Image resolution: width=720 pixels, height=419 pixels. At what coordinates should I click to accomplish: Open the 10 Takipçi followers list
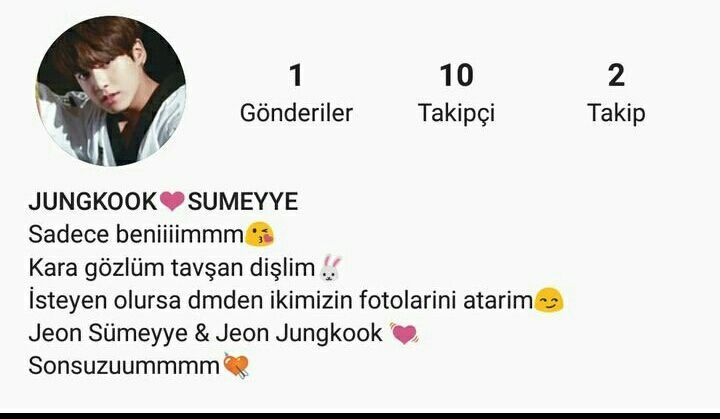[x=456, y=94]
